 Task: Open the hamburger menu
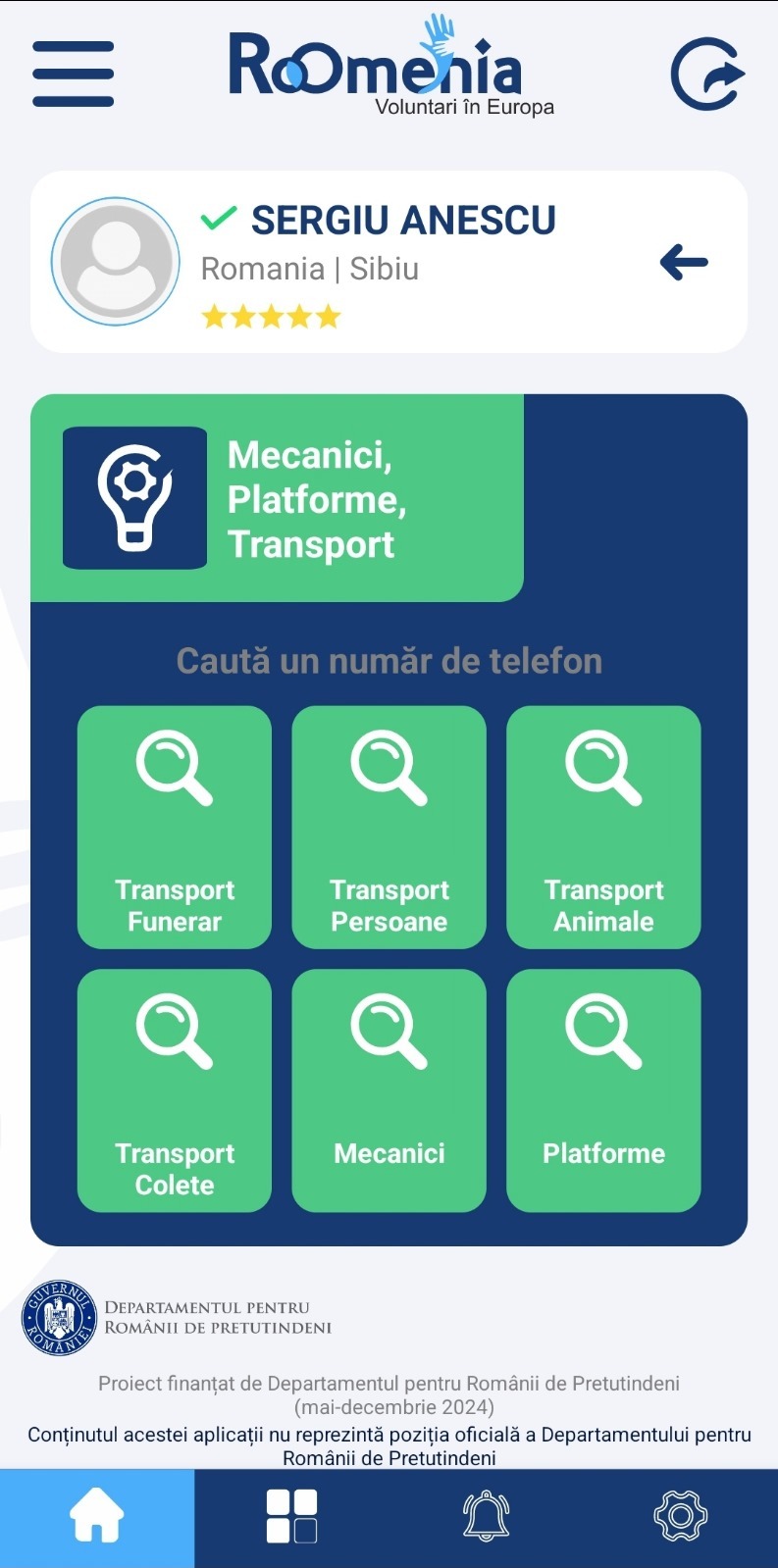74,74
